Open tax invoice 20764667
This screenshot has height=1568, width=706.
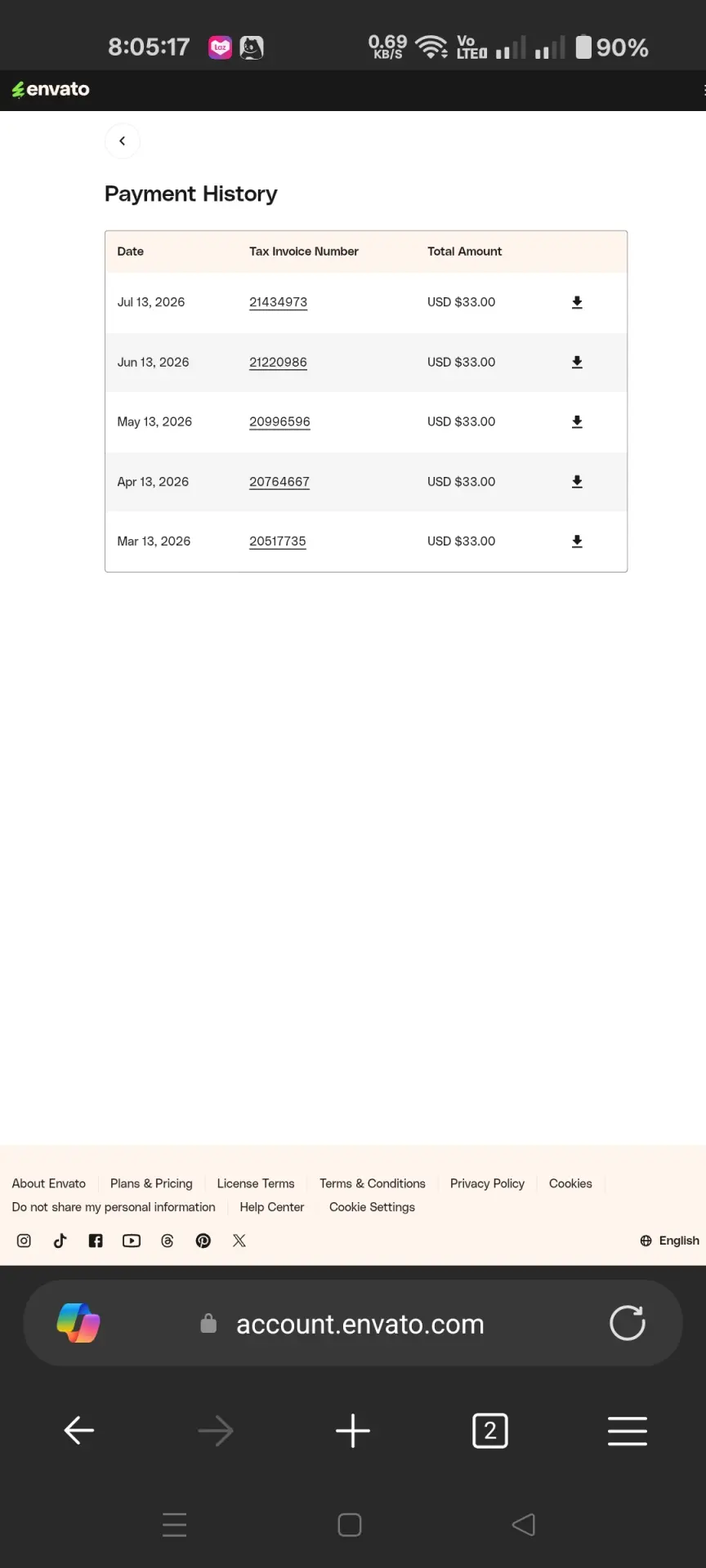(279, 482)
